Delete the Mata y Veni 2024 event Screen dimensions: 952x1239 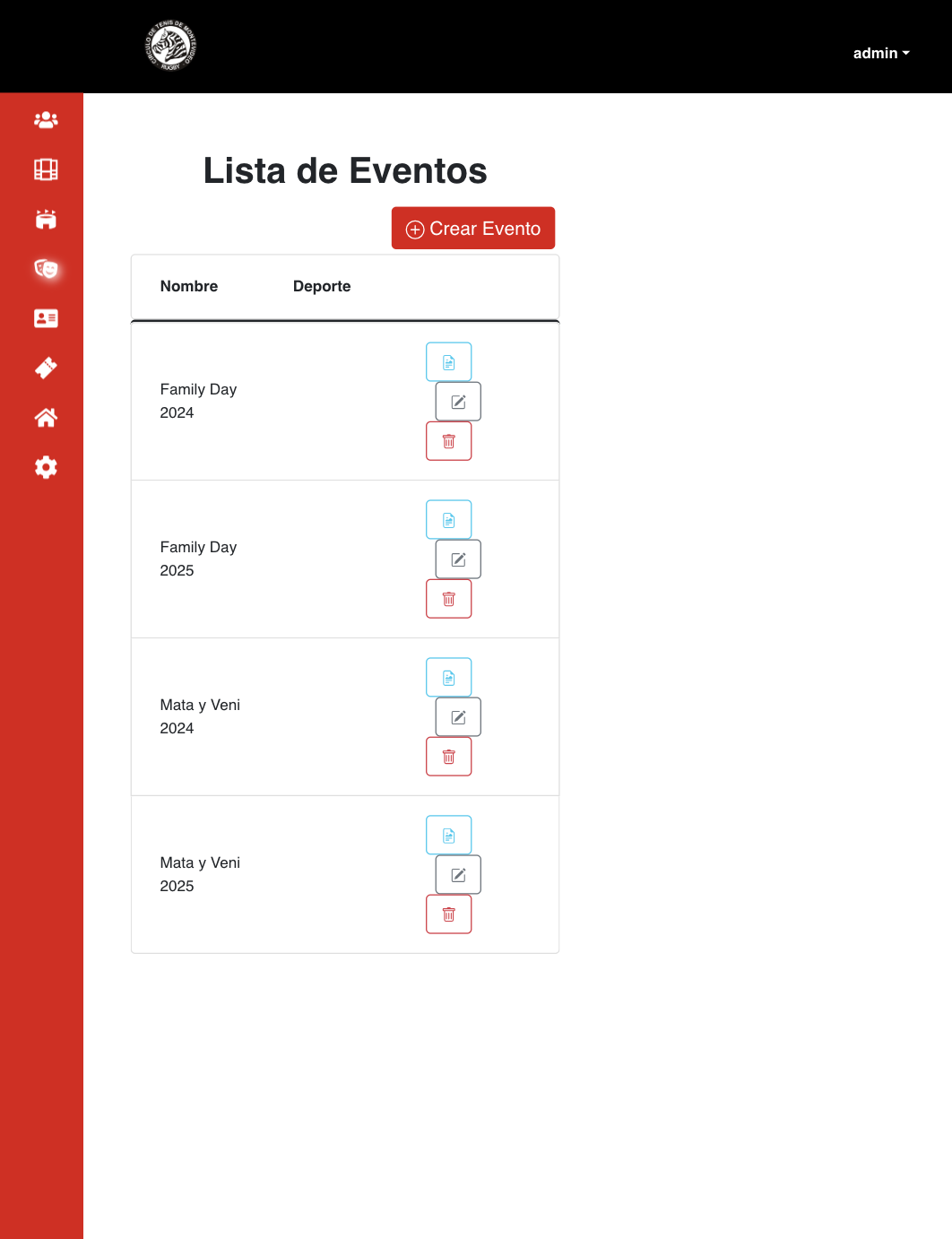[x=448, y=757]
